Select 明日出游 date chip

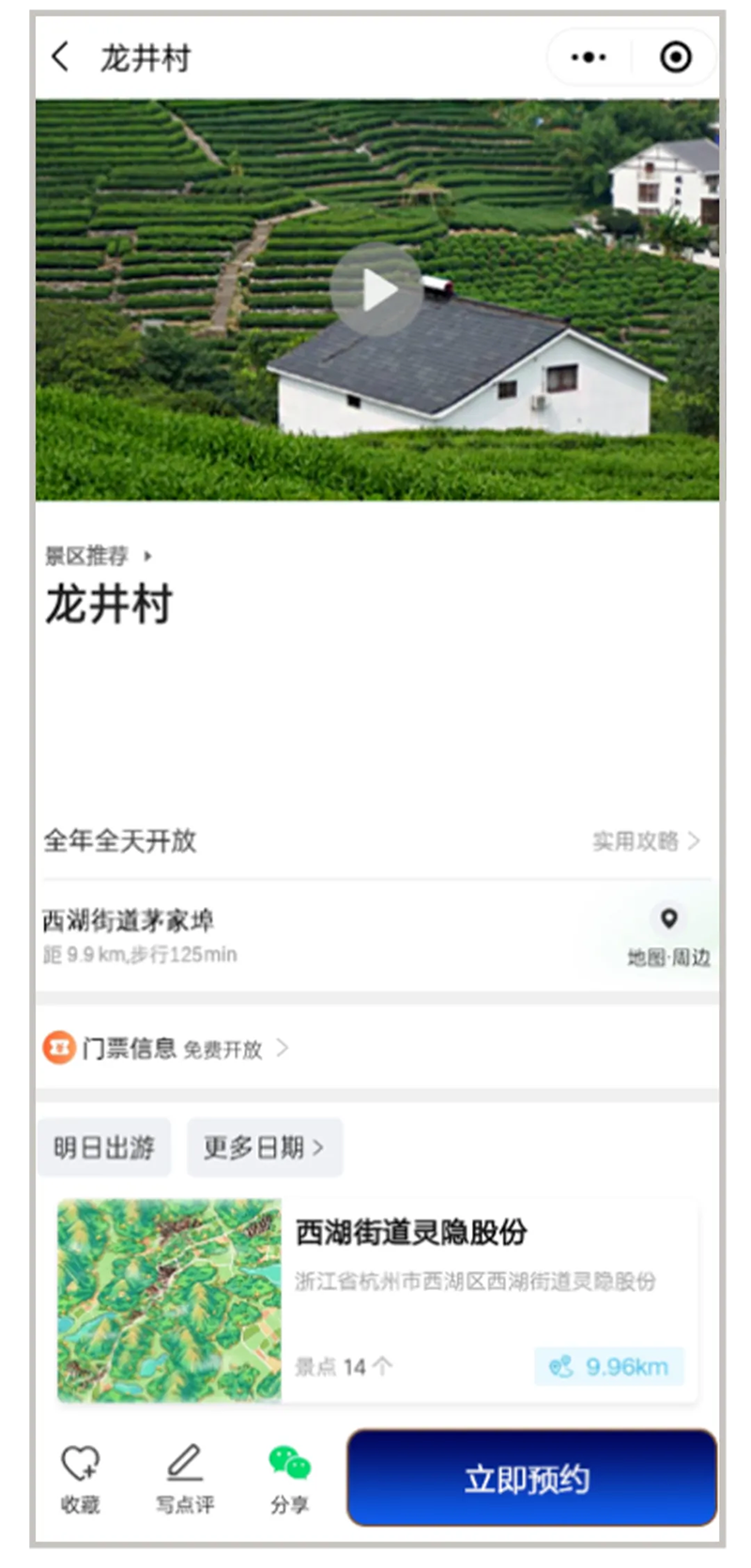[x=104, y=1147]
